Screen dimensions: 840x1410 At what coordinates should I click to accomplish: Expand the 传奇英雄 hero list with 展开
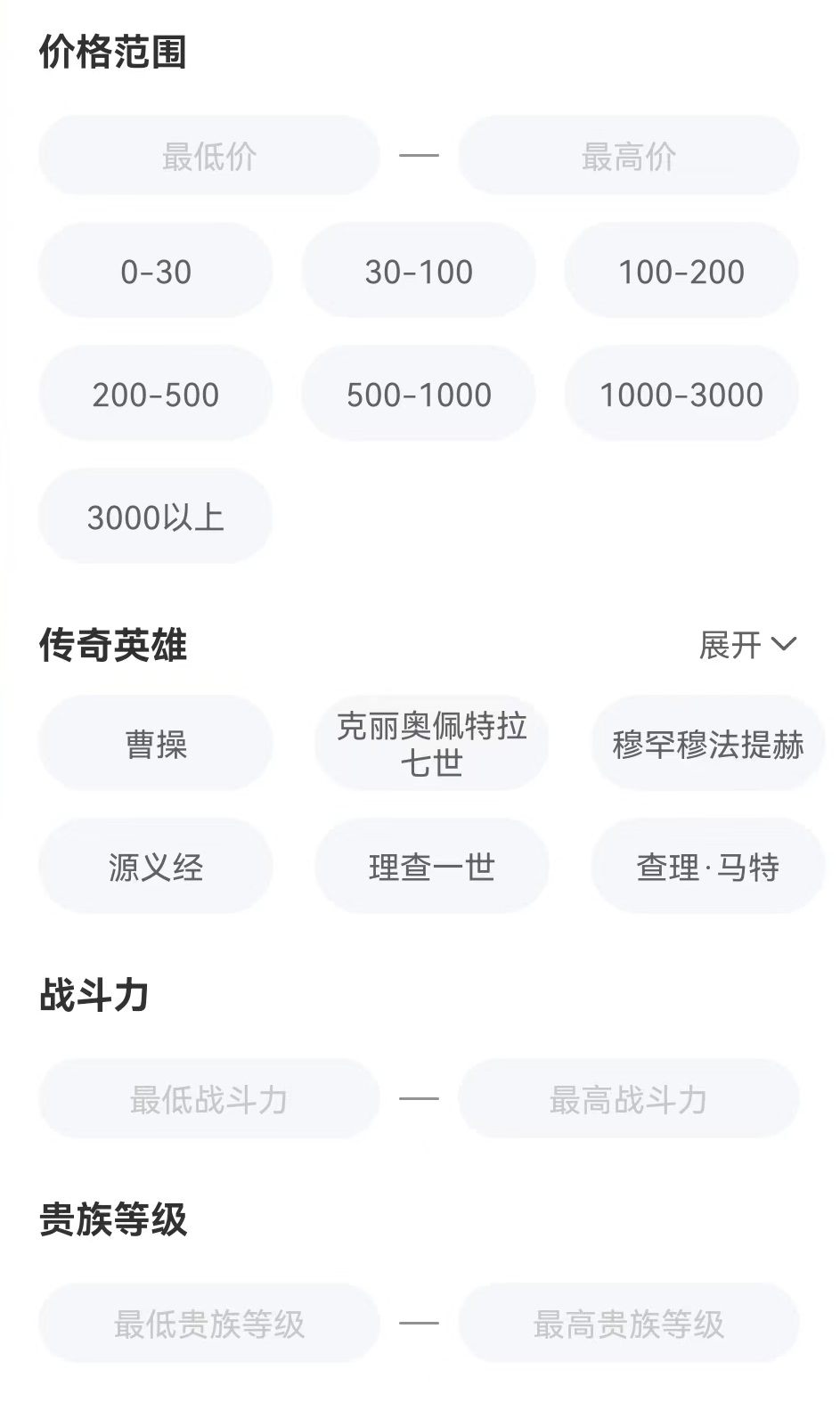point(746,644)
